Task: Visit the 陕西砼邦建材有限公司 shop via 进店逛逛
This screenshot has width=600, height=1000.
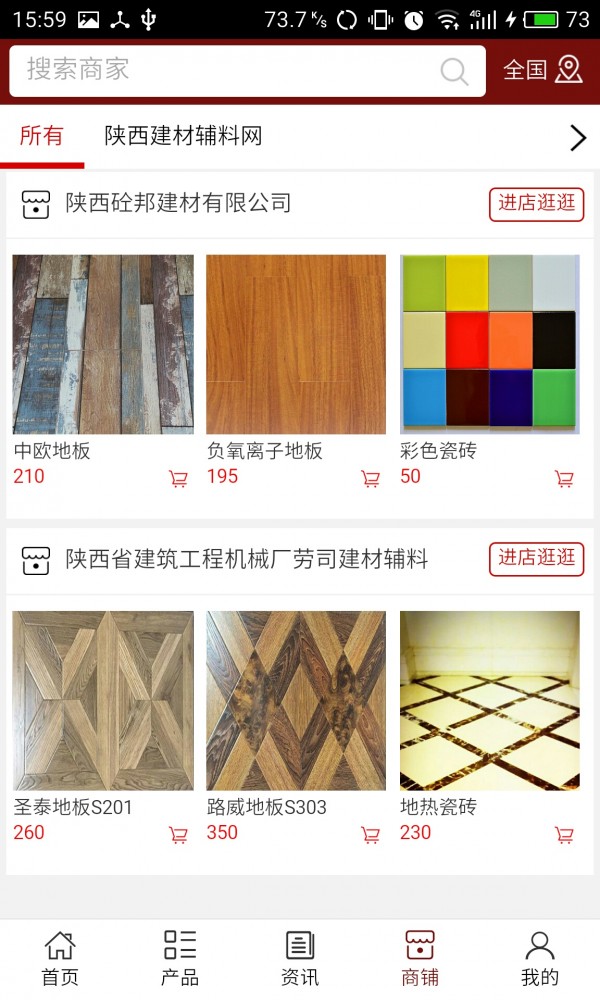Action: (537, 203)
